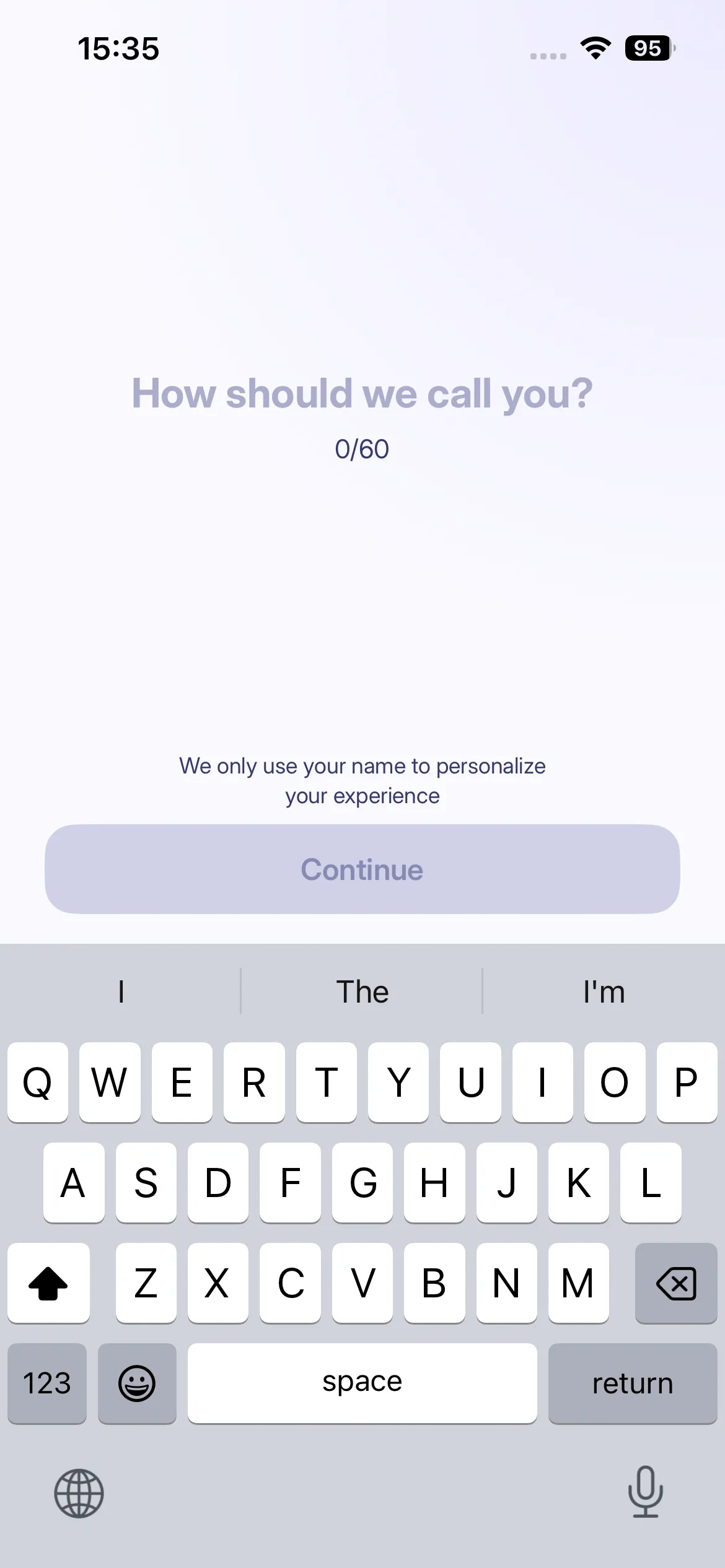
Task: Toggle the shift key
Action: tap(48, 1283)
